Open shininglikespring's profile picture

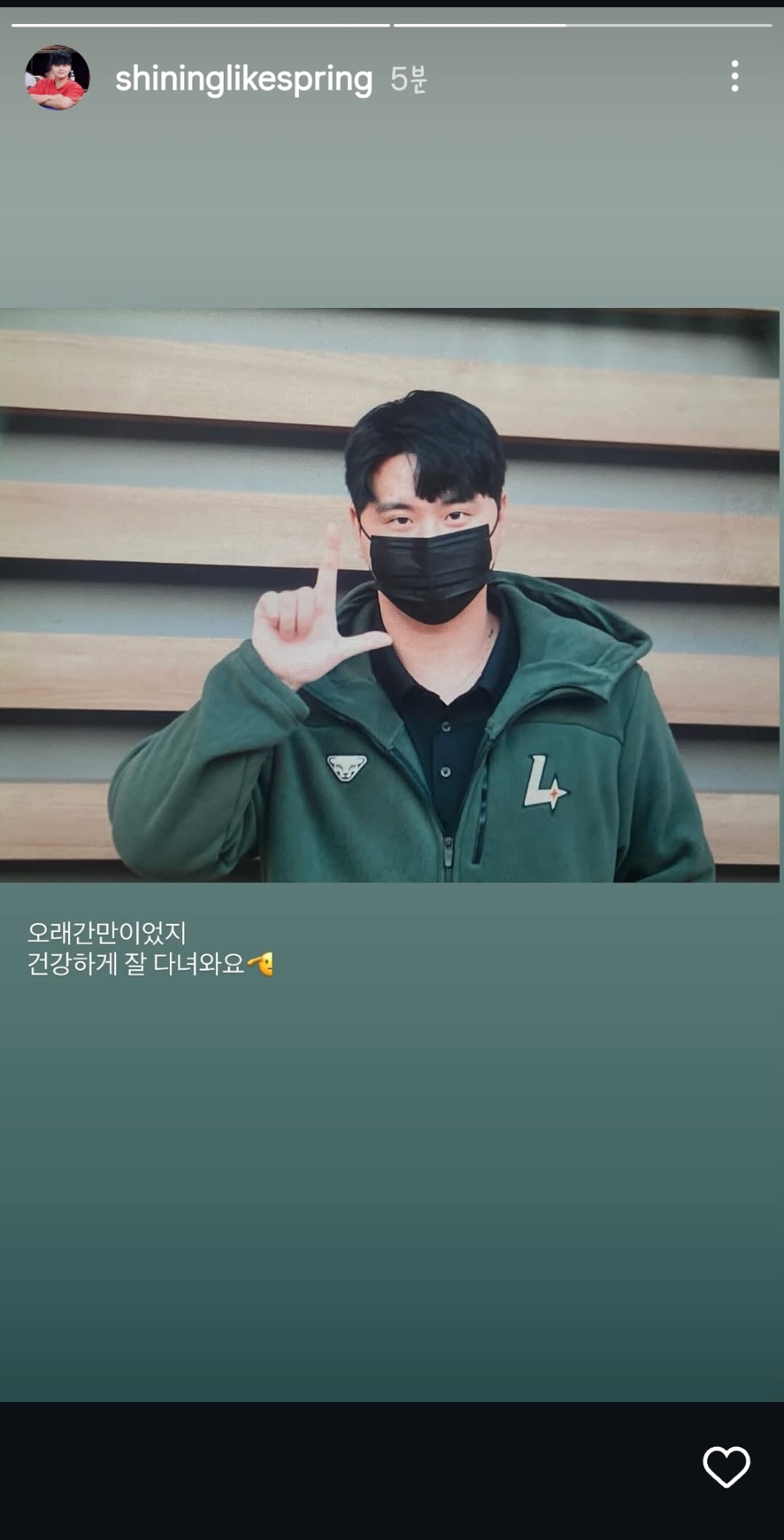(57, 78)
